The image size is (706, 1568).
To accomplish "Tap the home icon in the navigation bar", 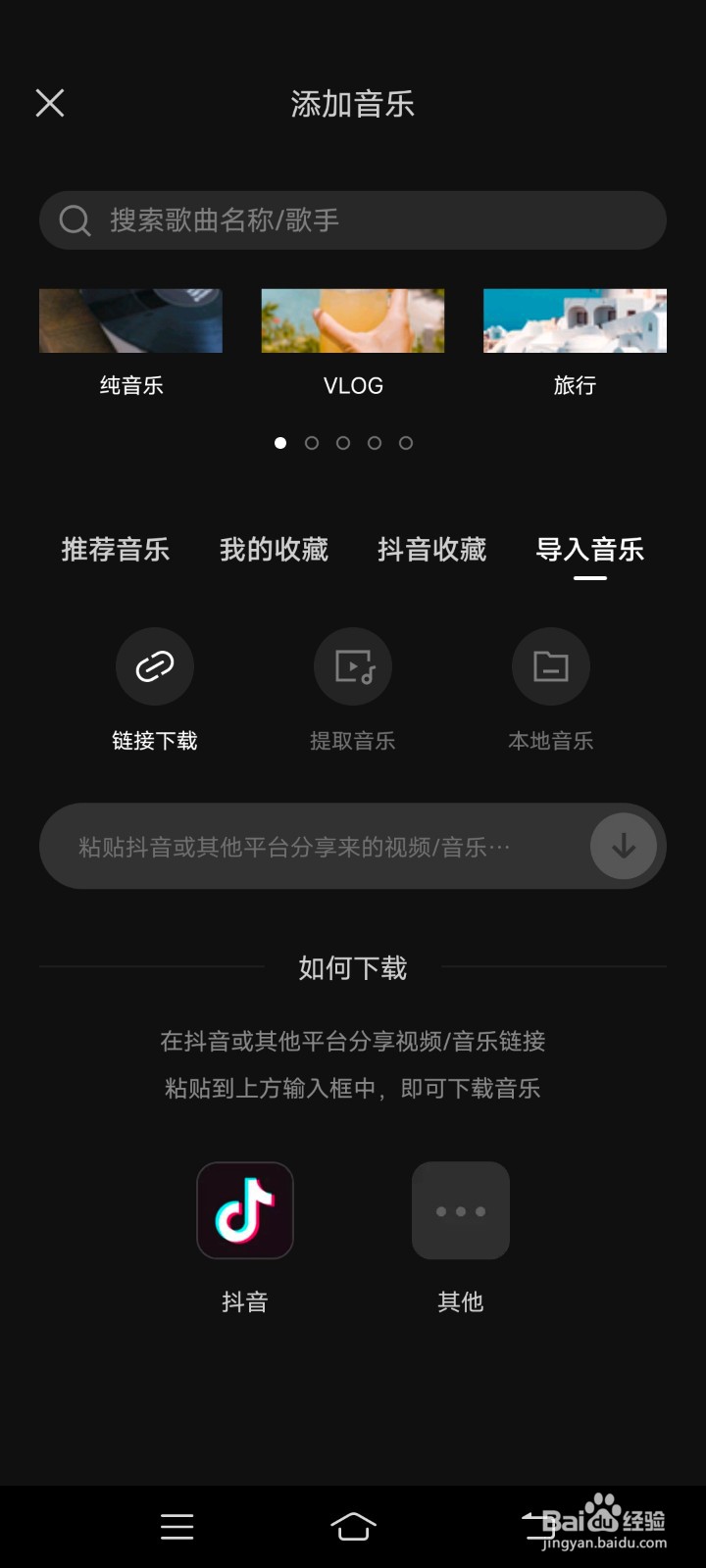I will click(x=353, y=1526).
